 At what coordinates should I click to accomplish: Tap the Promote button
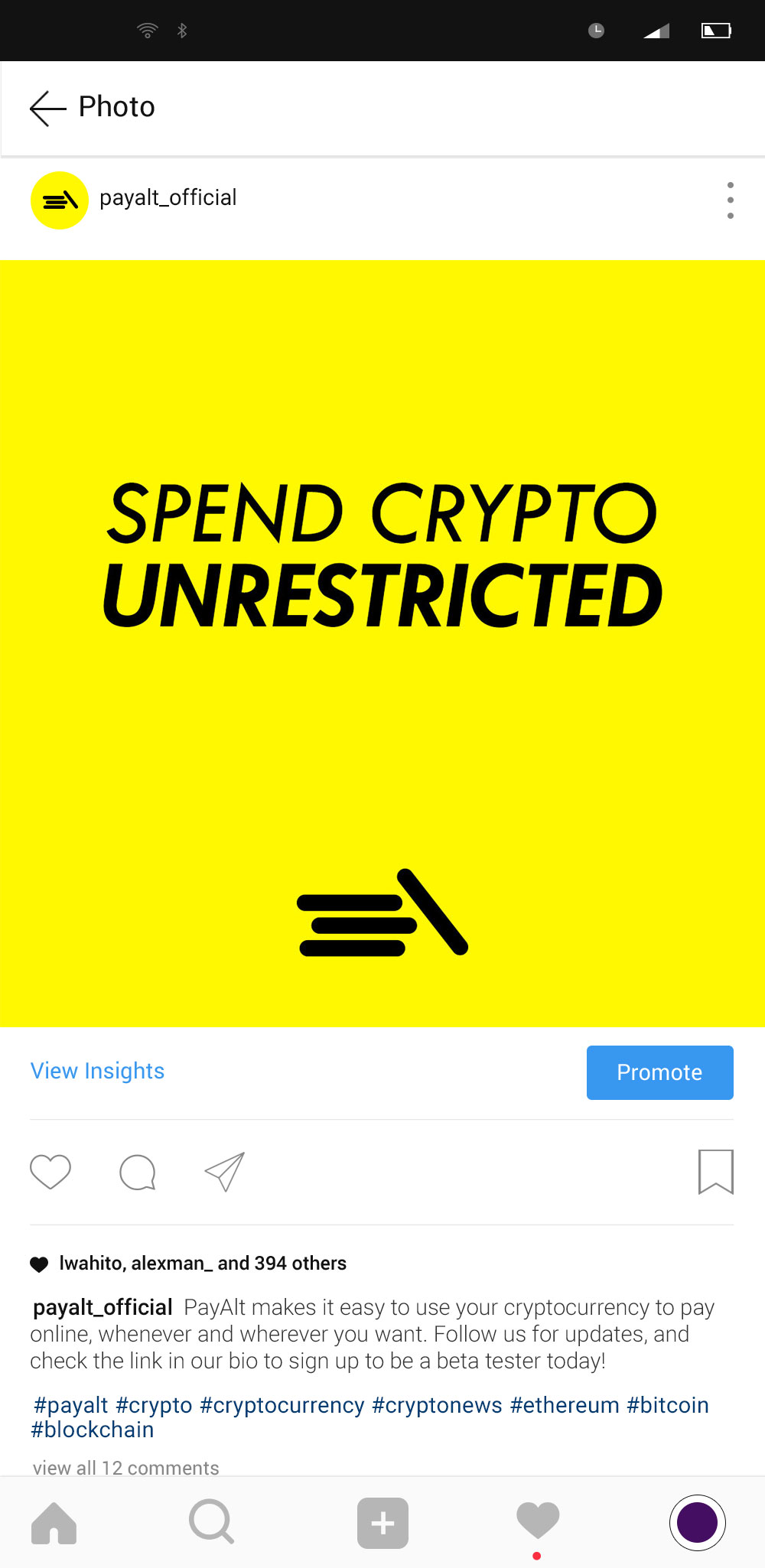[659, 1072]
